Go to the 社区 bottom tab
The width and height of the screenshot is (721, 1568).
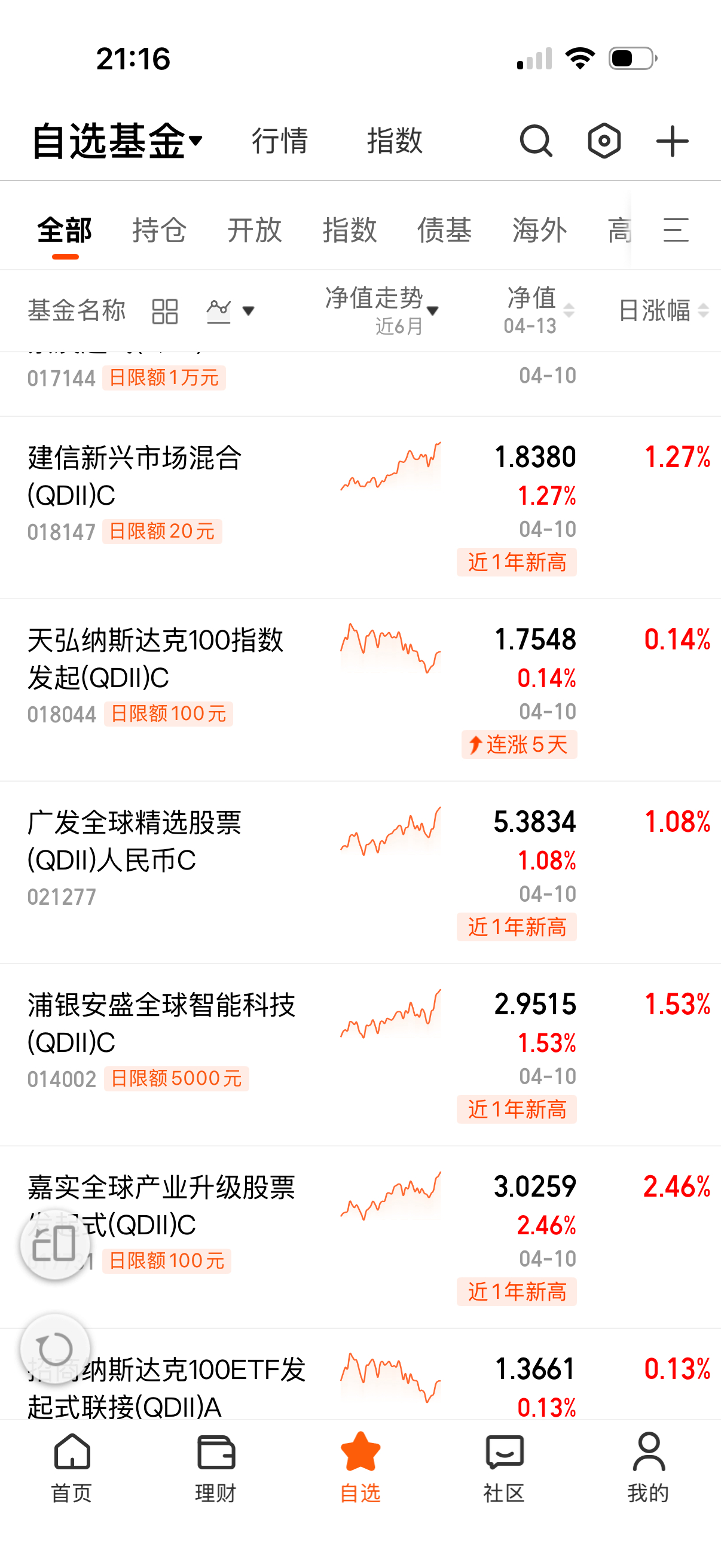coord(505,1467)
